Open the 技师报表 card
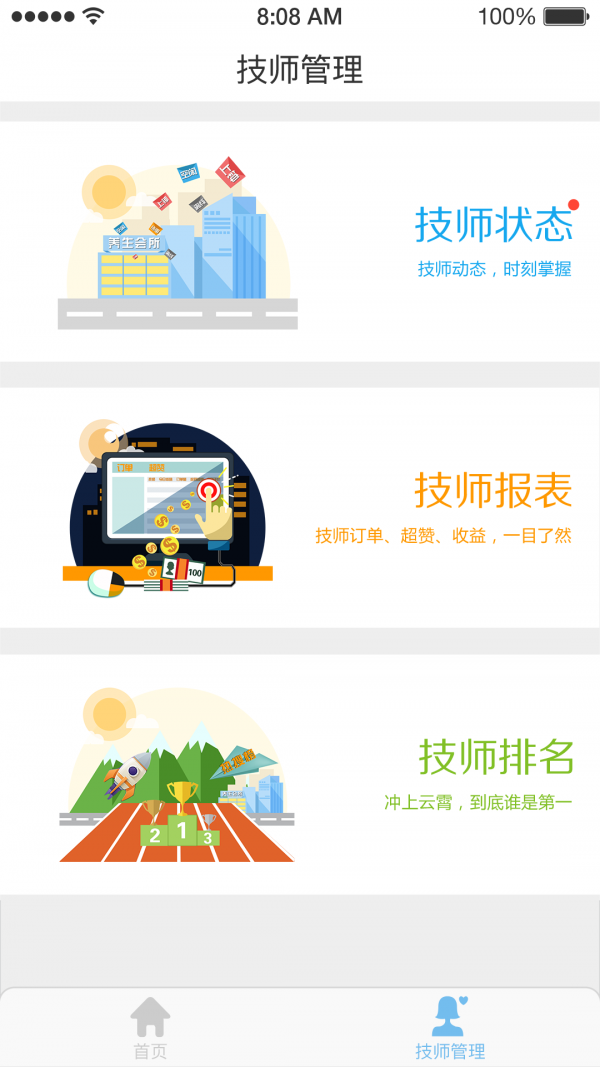 [300, 508]
